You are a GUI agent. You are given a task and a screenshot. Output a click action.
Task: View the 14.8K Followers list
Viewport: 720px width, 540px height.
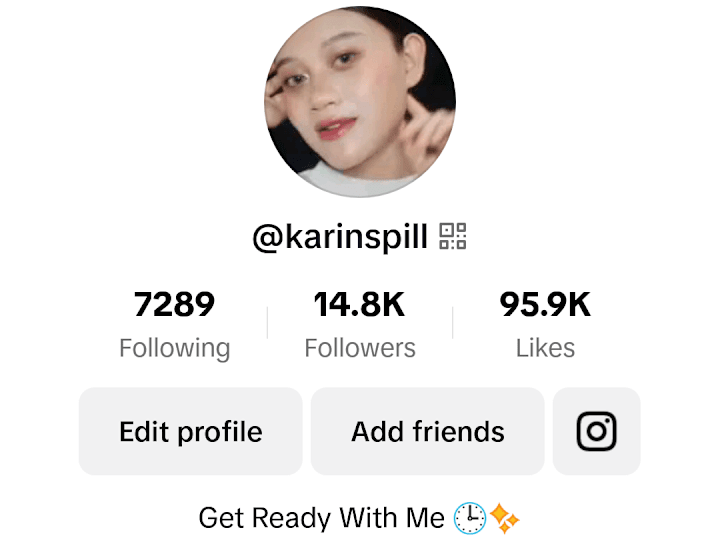(360, 324)
